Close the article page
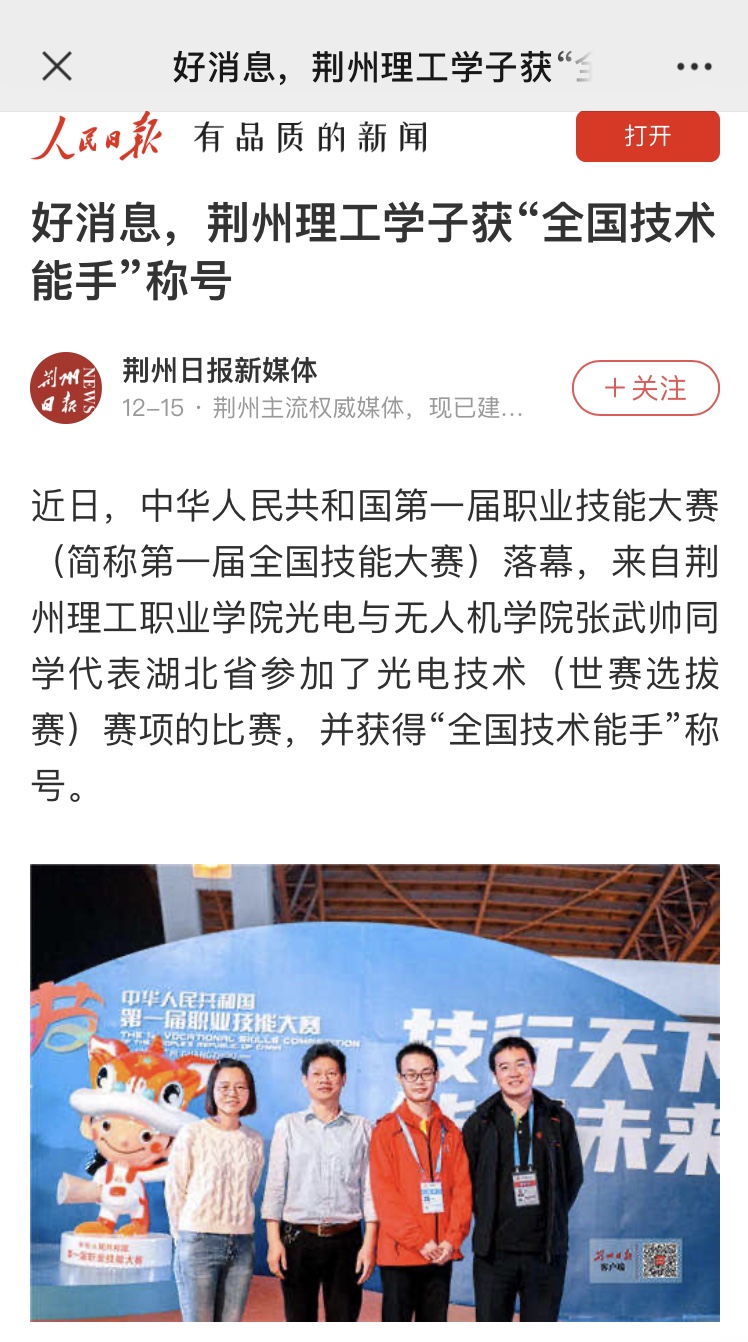748x1342 pixels. [57, 67]
